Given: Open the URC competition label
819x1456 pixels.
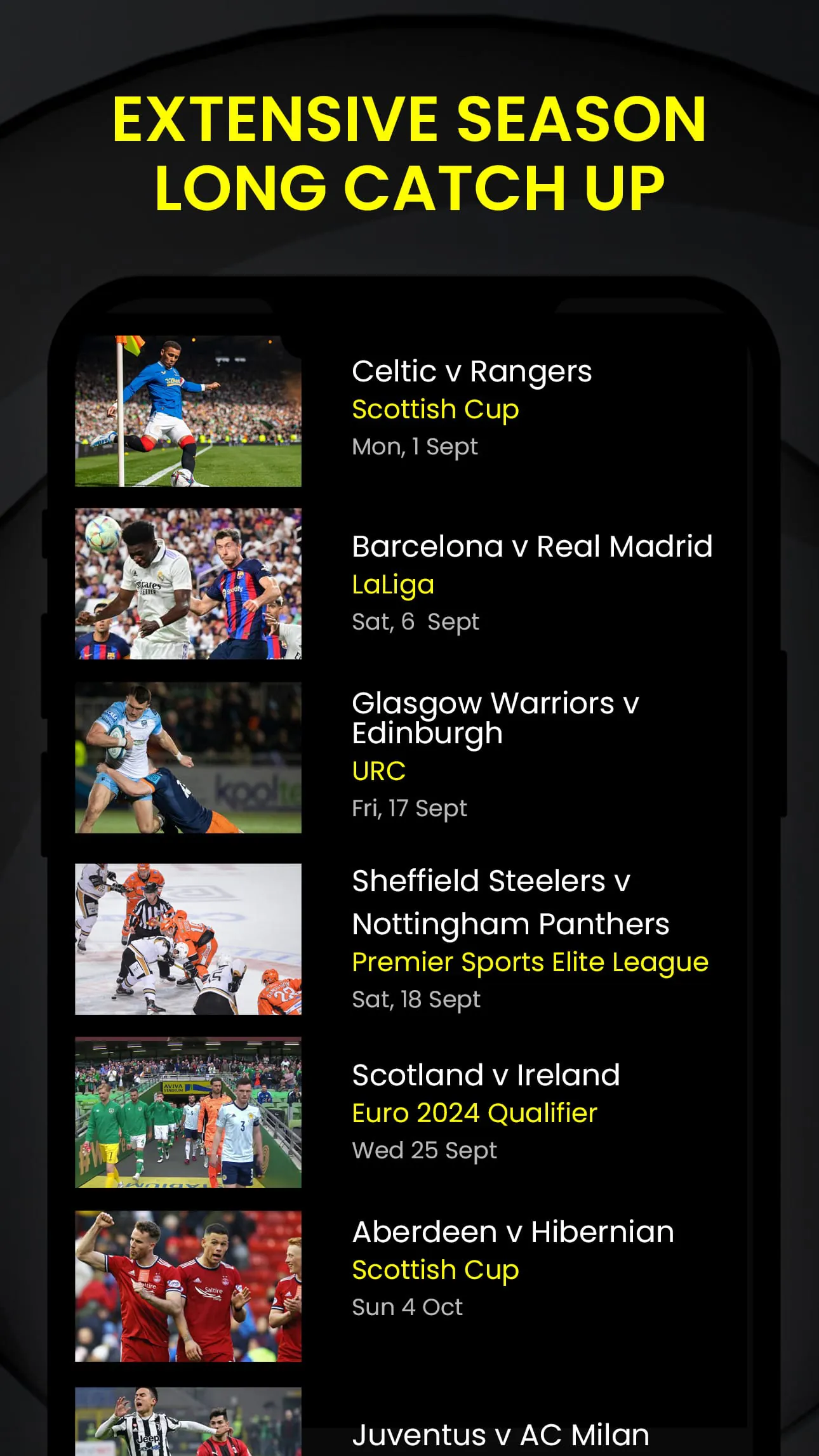Looking at the screenshot, I should (378, 772).
